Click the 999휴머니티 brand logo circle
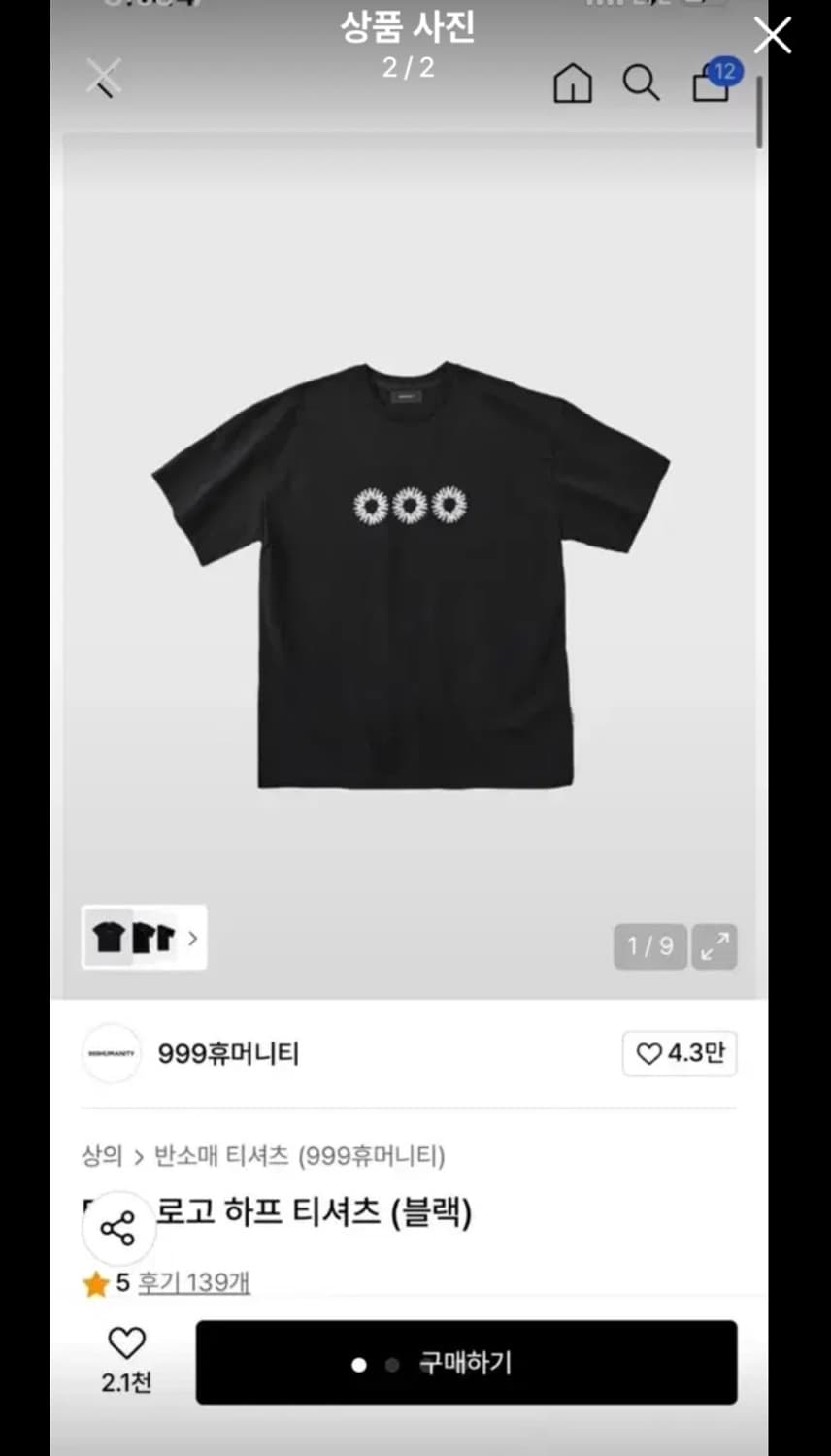831x1456 pixels. tap(112, 1054)
